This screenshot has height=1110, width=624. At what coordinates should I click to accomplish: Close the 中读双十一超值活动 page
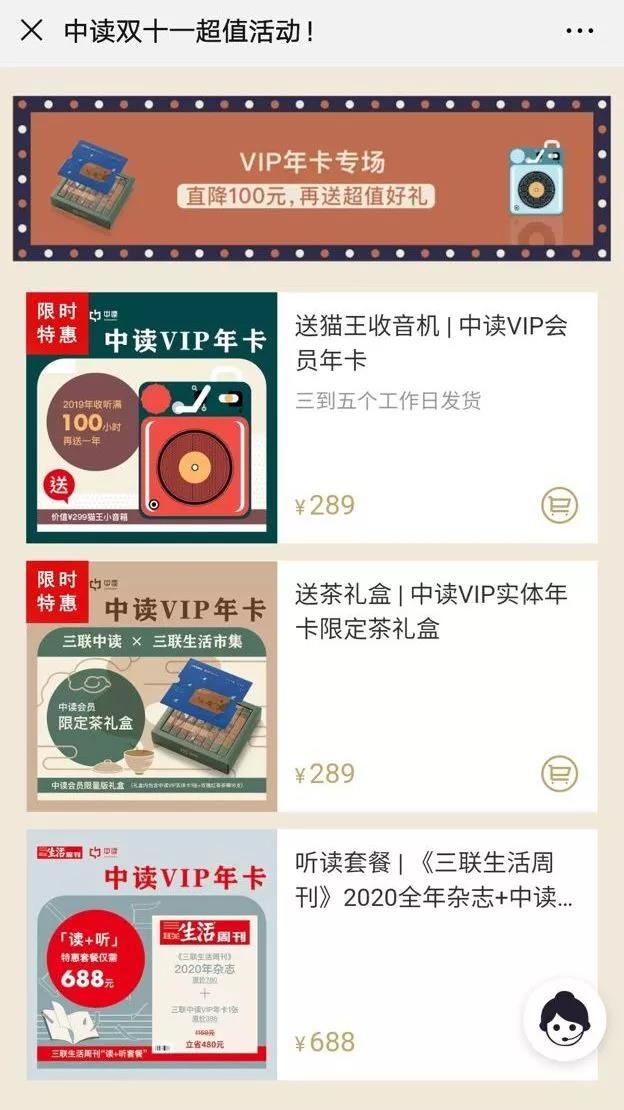(x=31, y=31)
